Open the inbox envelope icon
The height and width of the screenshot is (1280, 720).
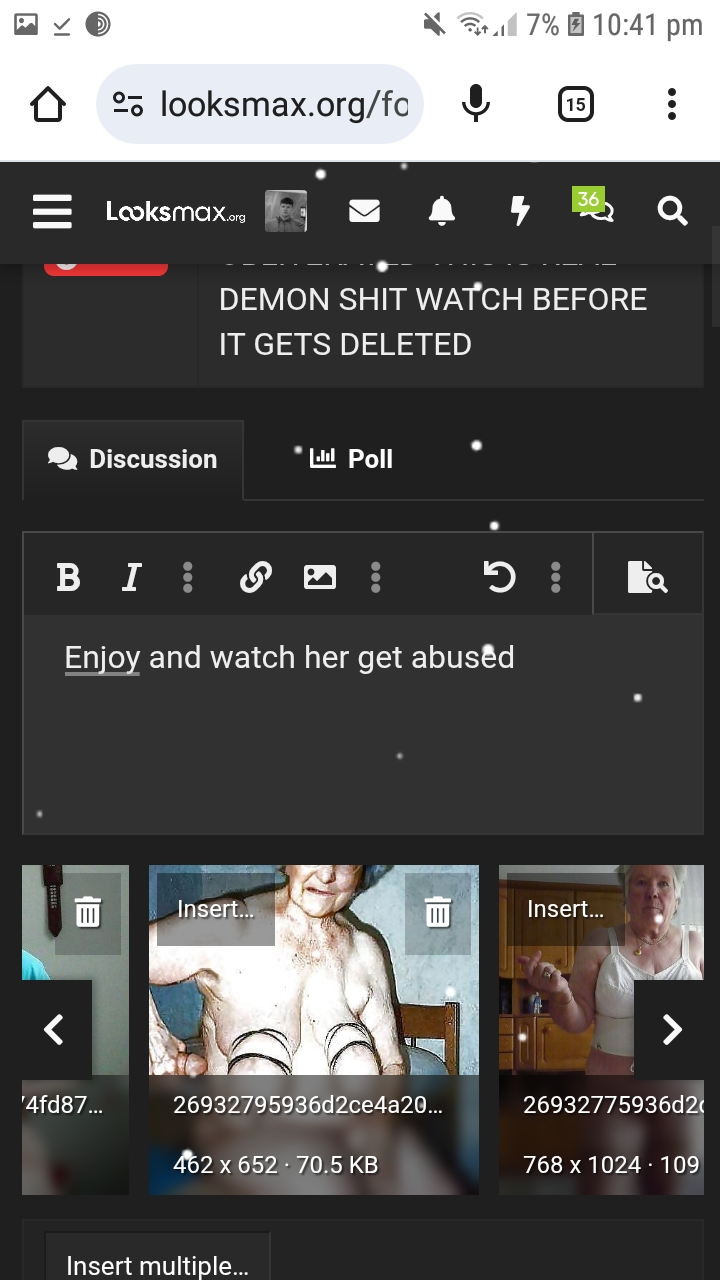[364, 212]
